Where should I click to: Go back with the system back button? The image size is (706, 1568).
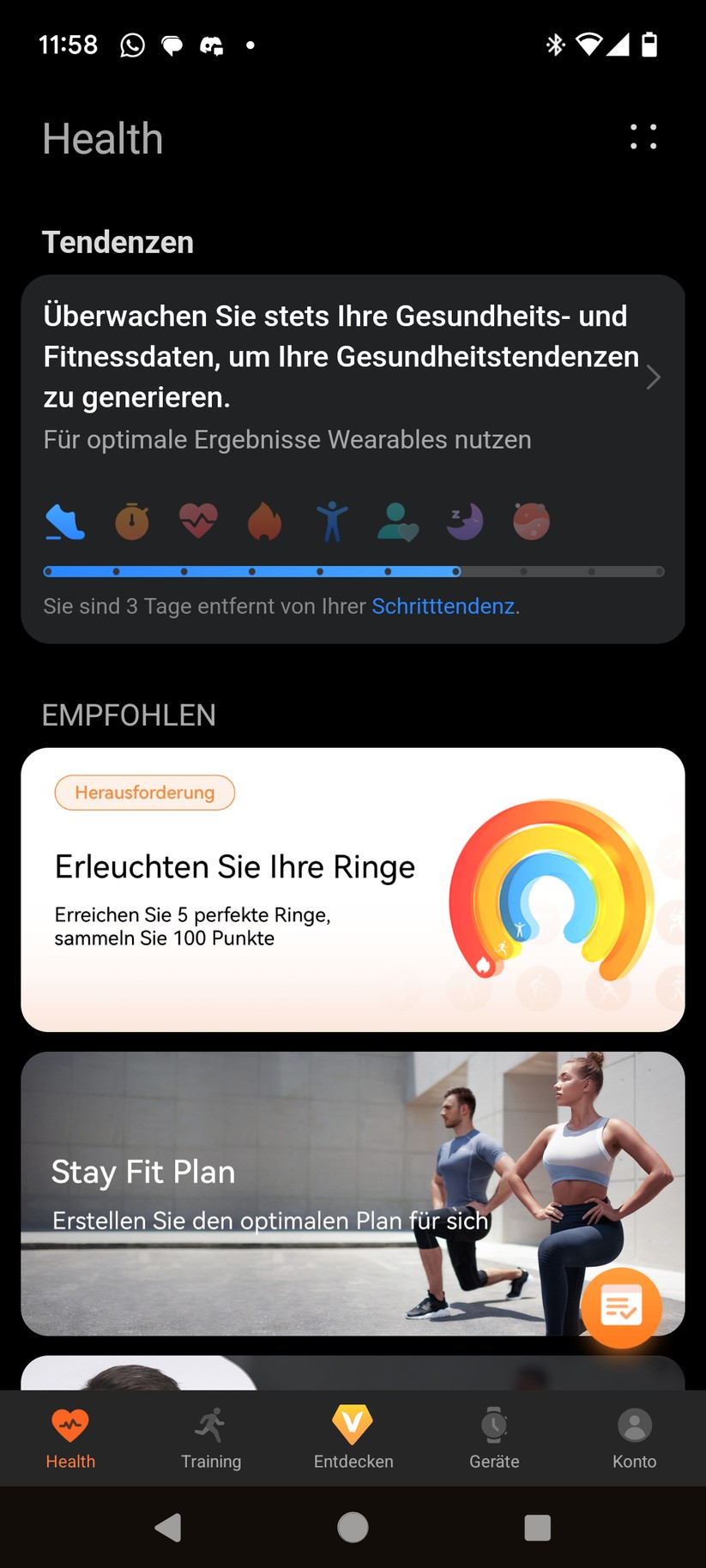point(168,1528)
